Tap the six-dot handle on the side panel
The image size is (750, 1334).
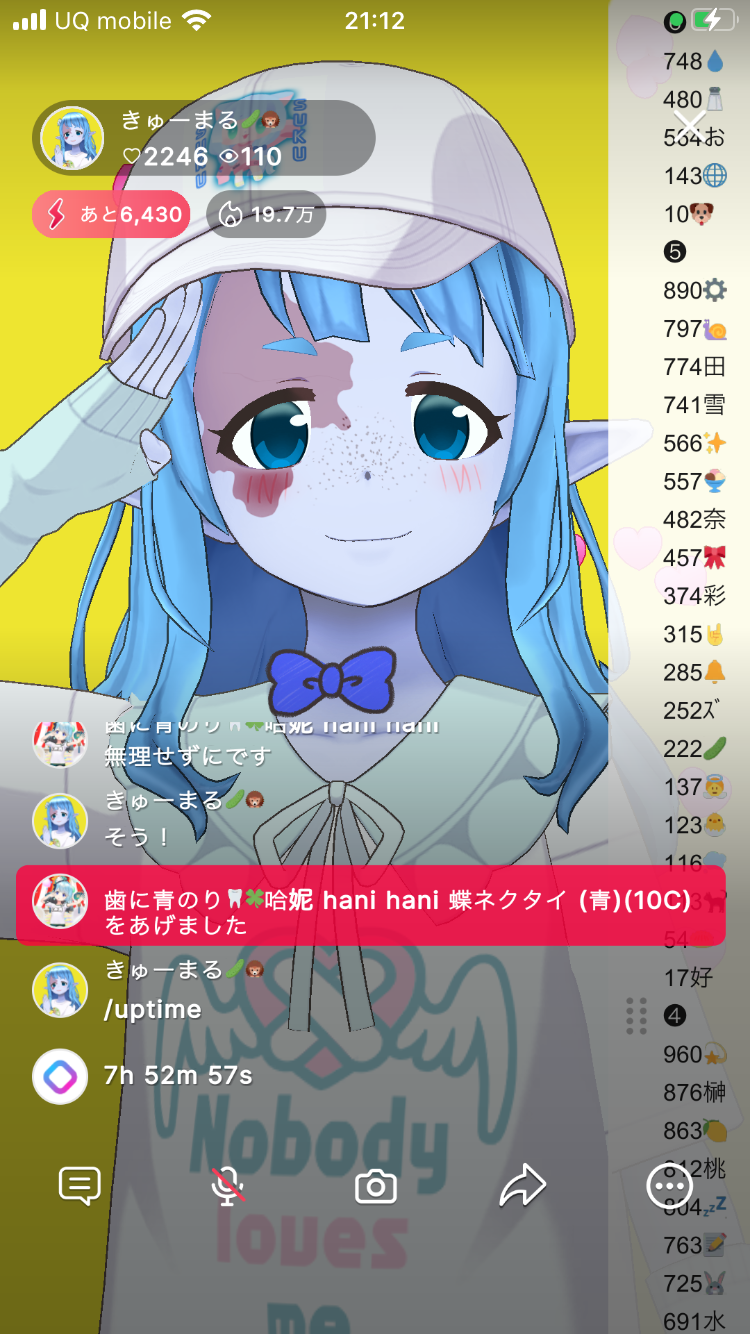pos(636,1015)
